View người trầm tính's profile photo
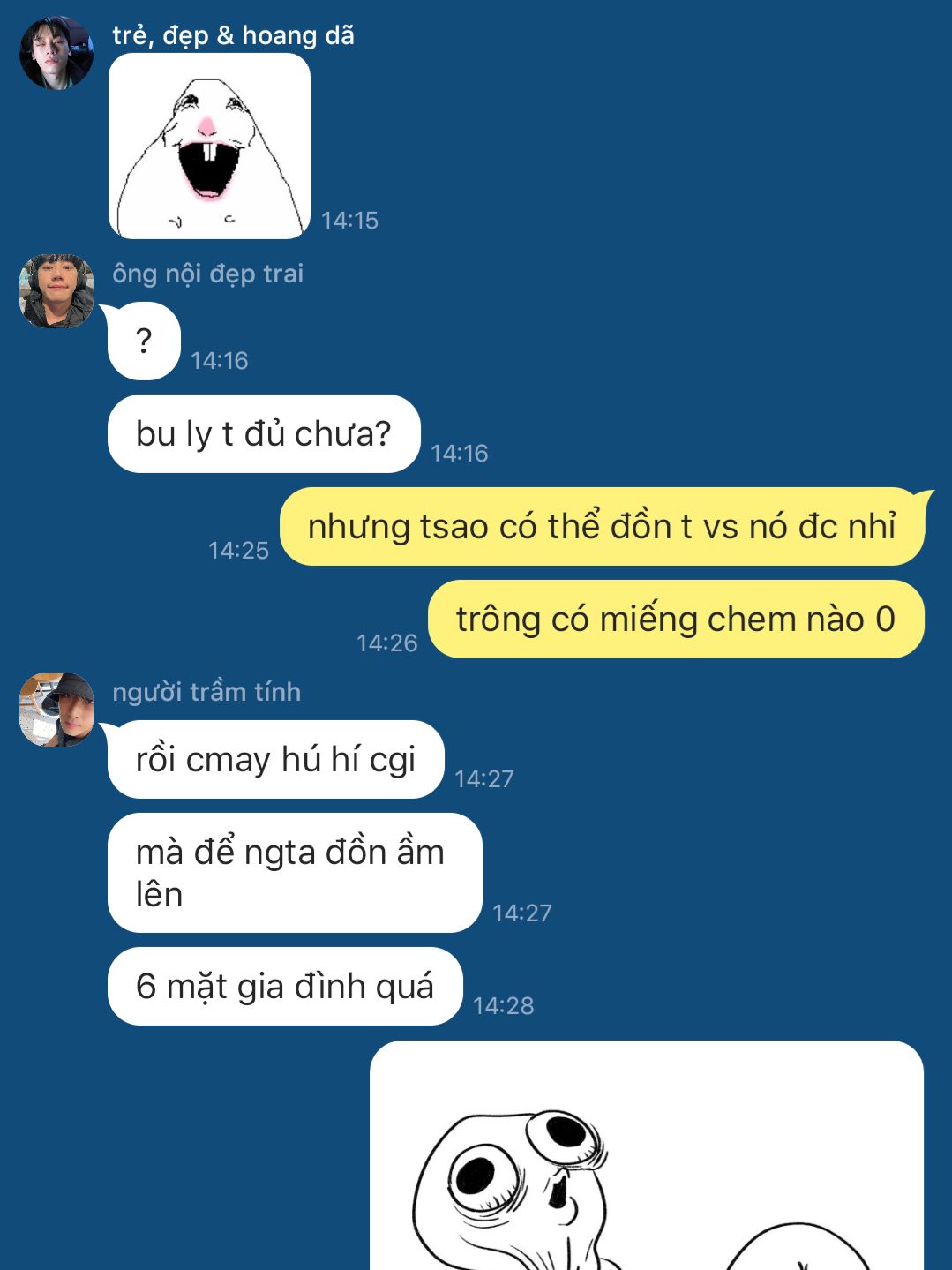Image resolution: width=952 pixels, height=1270 pixels. (56, 710)
